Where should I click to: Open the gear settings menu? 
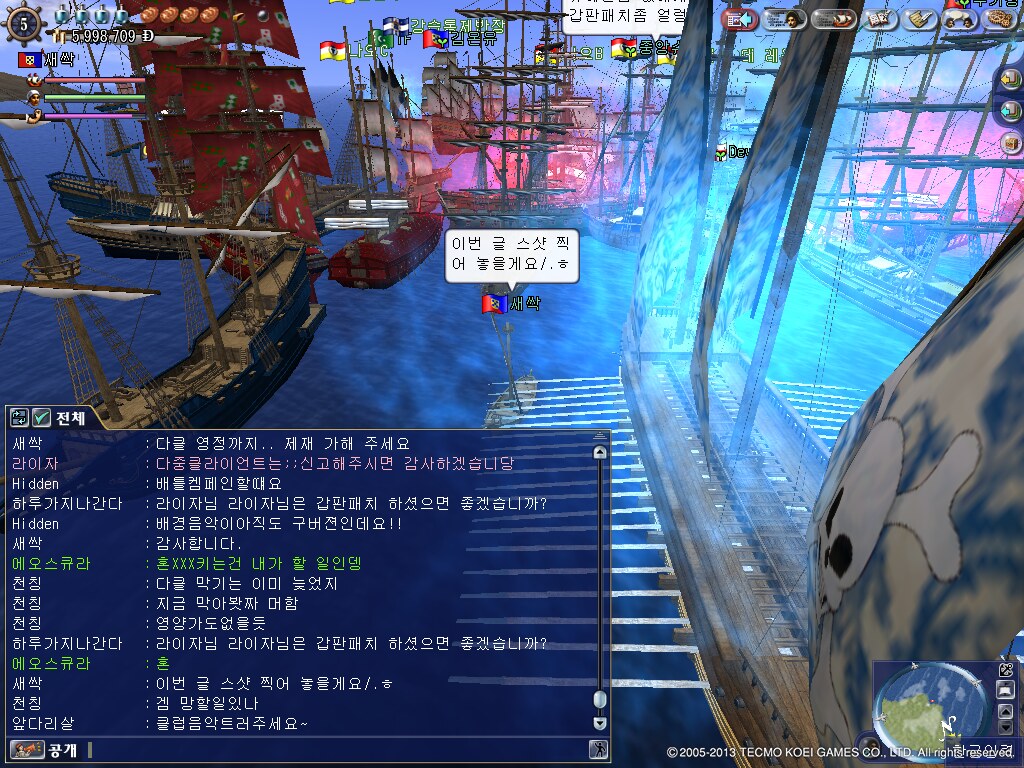pos(1000,19)
